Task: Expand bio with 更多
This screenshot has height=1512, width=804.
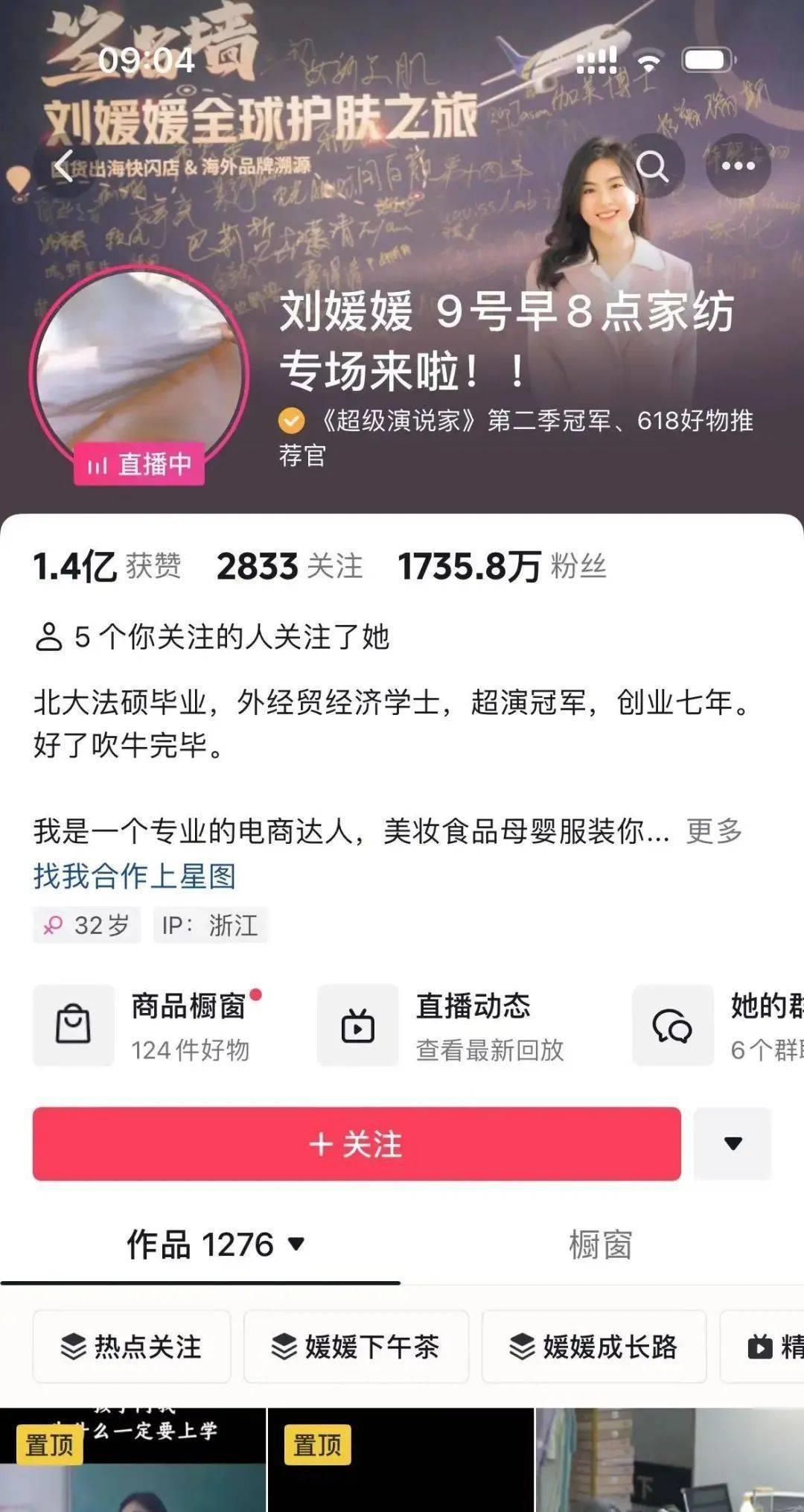Action: point(713,830)
